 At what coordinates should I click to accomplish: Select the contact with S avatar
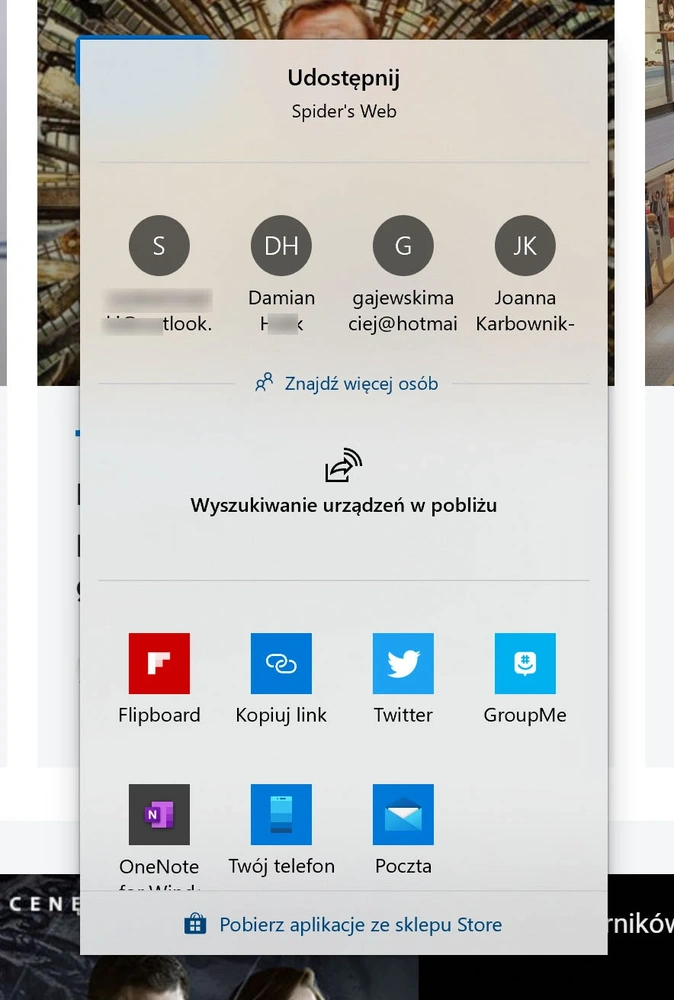pyautogui.click(x=159, y=246)
